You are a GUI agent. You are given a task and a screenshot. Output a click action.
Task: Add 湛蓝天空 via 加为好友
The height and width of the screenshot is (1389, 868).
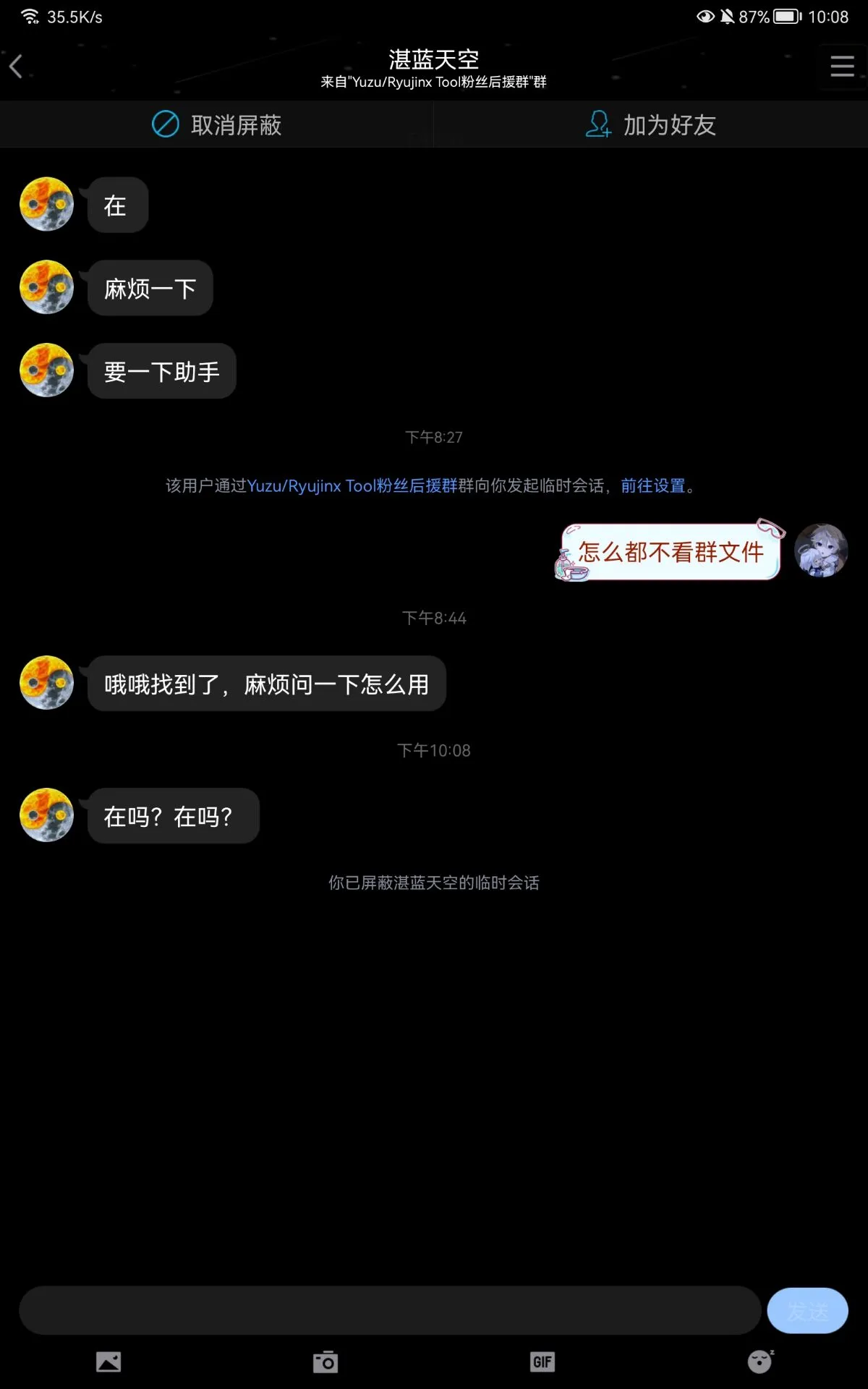click(650, 124)
